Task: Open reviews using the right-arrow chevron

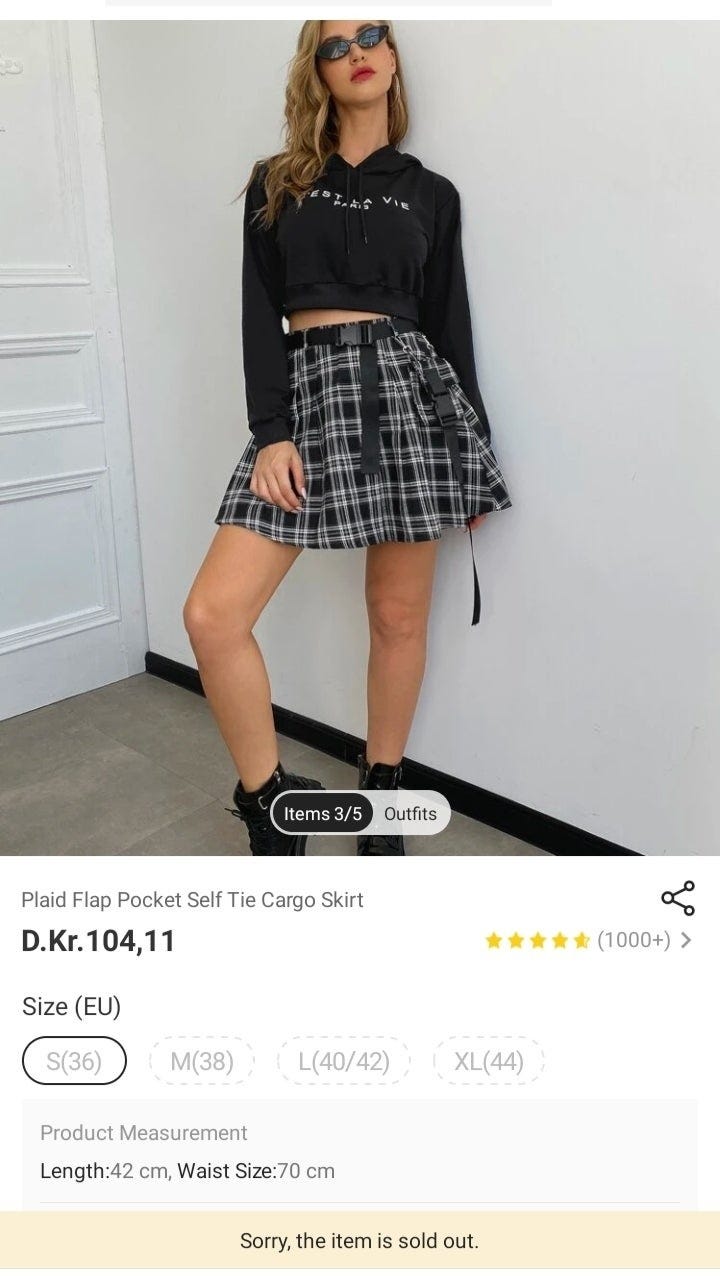Action: point(686,940)
